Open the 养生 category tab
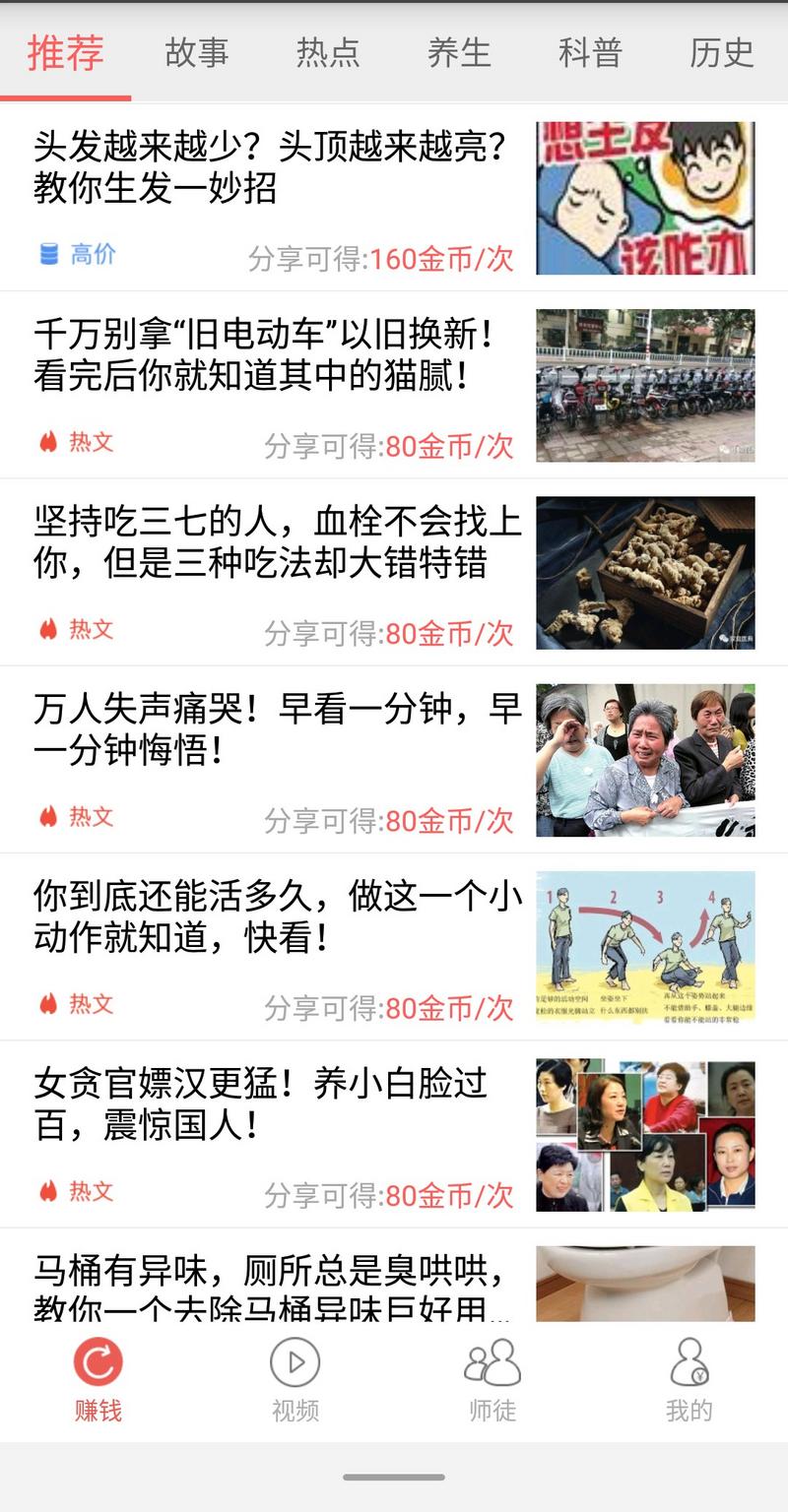Screen dimensions: 788x1512 coord(459,52)
